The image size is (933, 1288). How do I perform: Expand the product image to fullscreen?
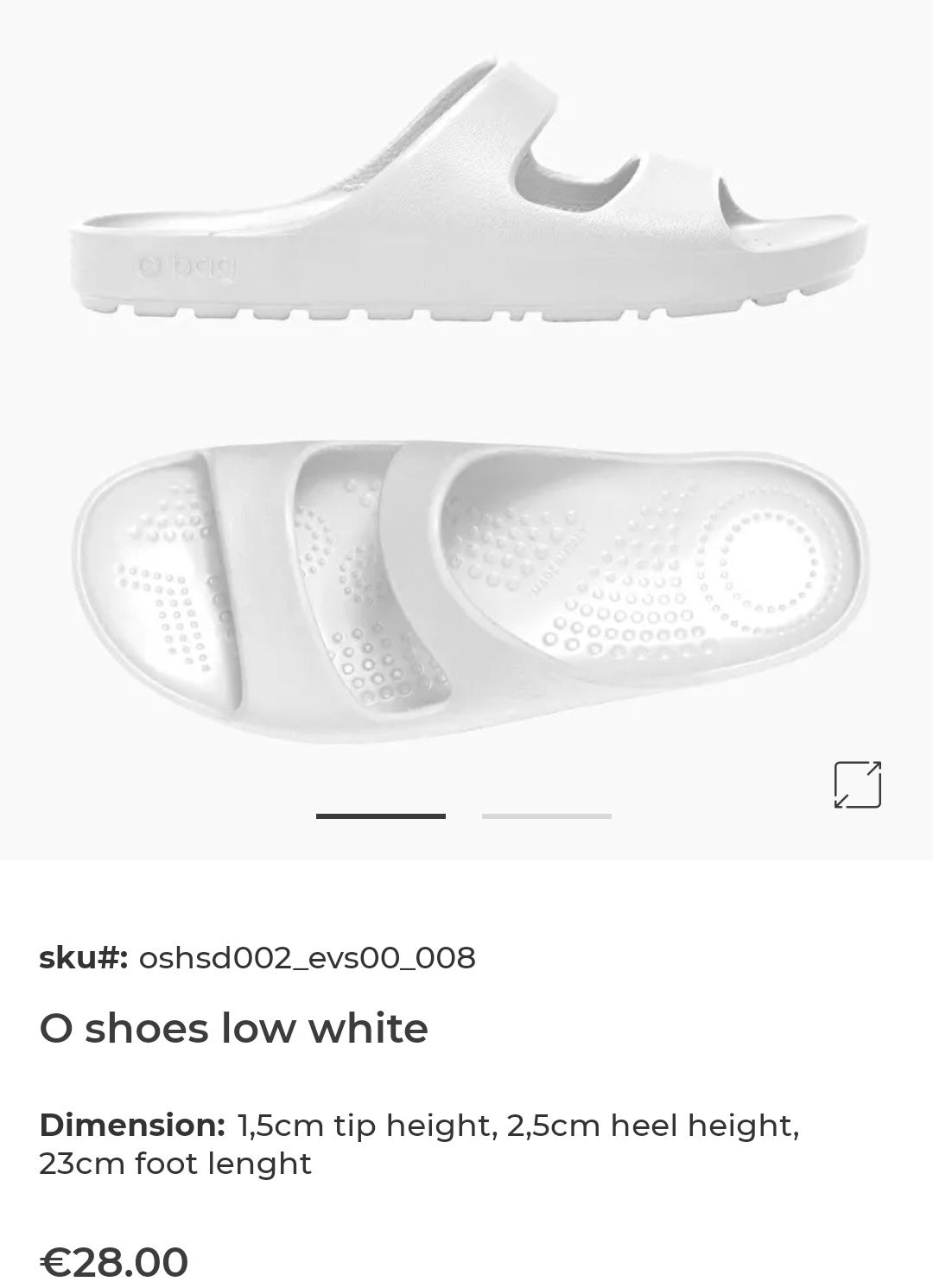[857, 784]
